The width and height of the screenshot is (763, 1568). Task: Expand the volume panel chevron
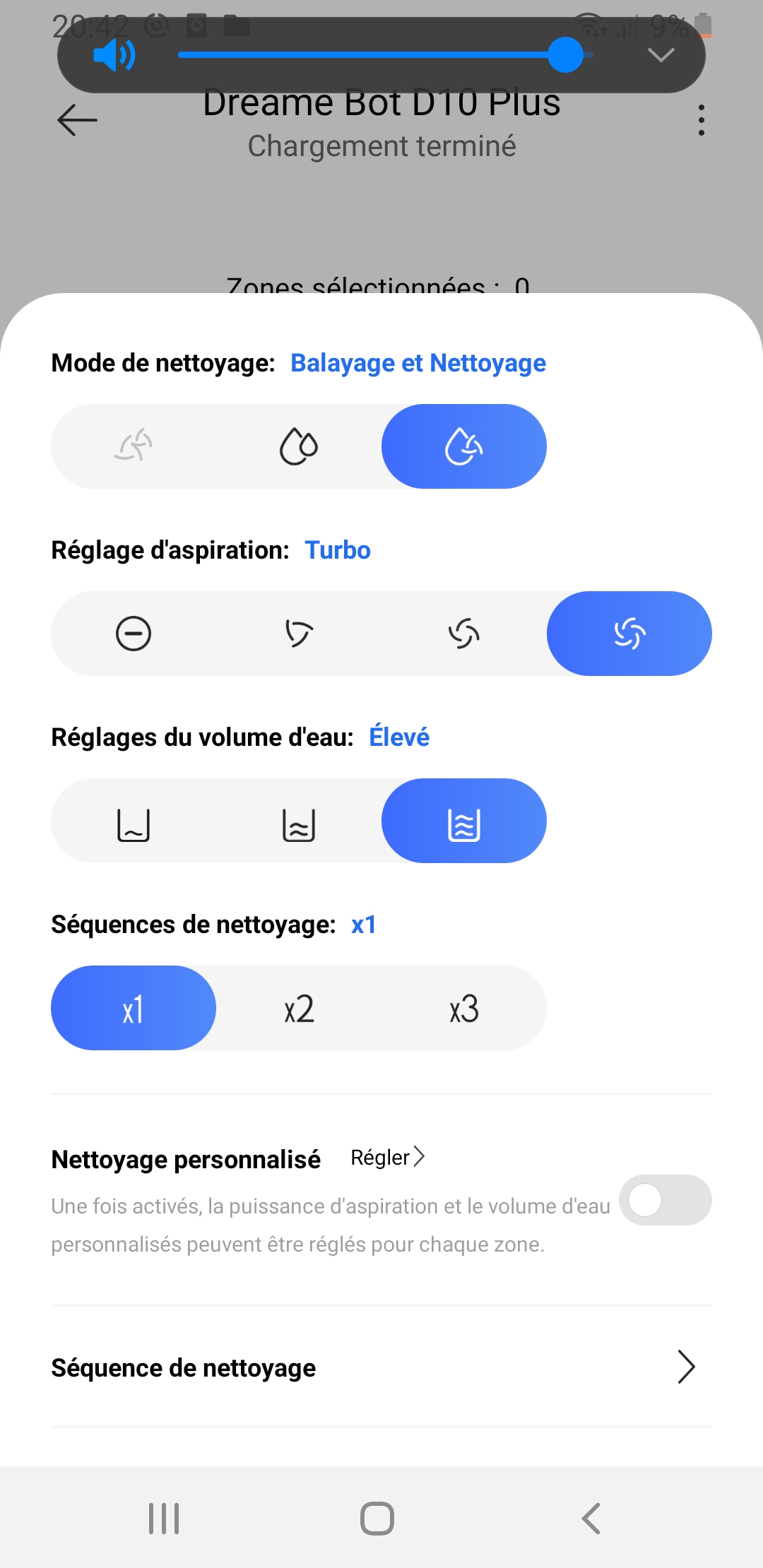661,55
